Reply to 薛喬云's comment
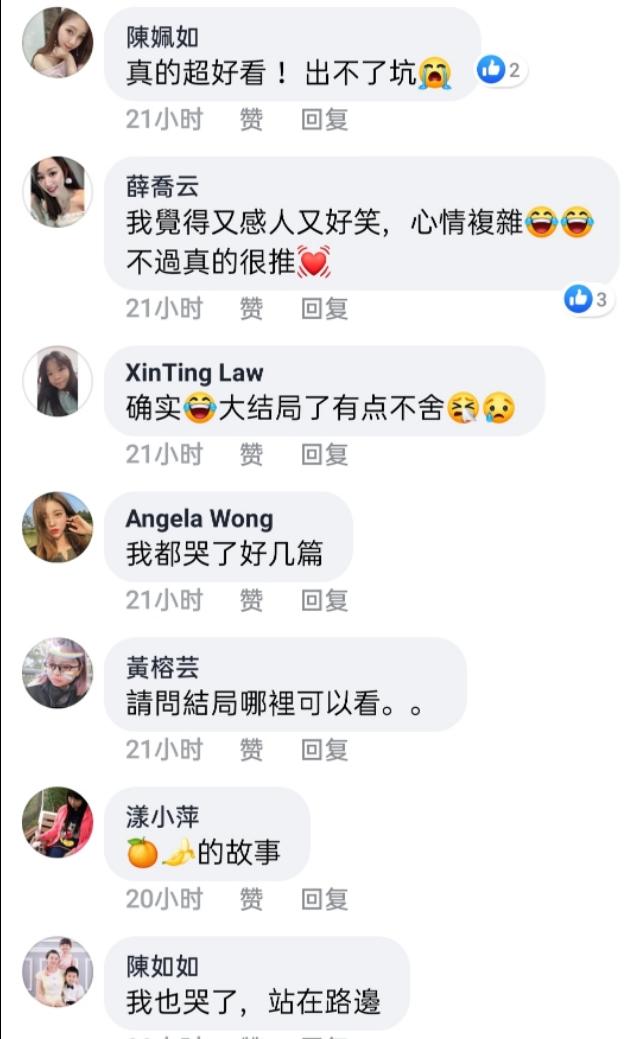 [x=324, y=309]
